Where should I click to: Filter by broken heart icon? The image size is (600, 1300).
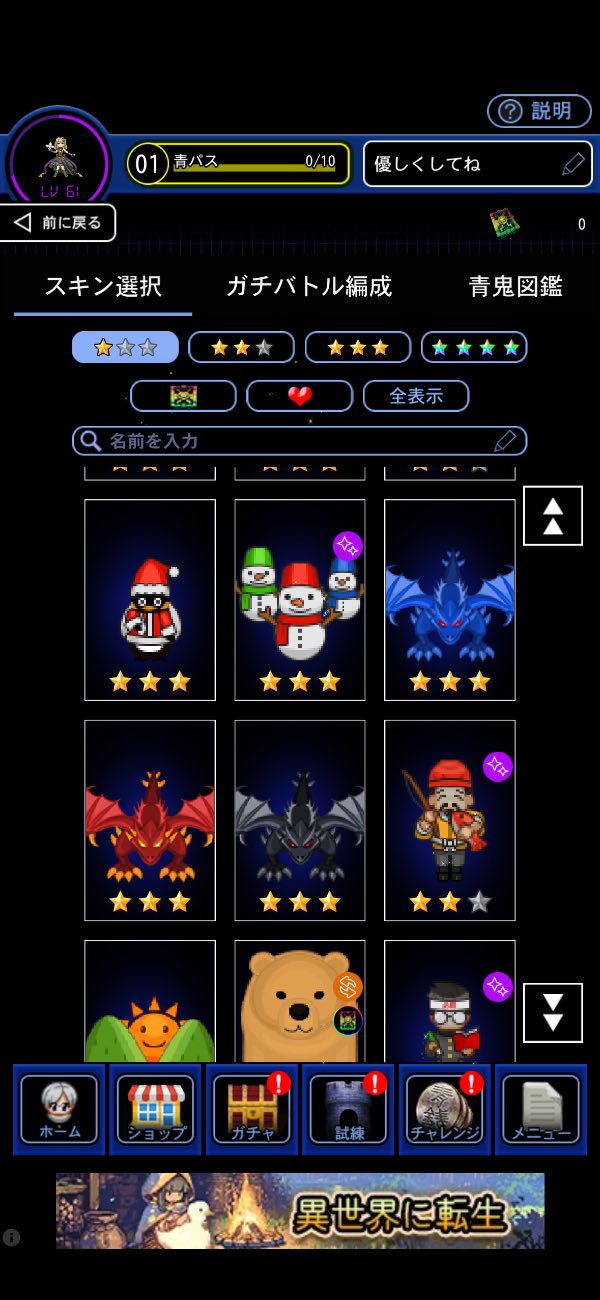(x=299, y=396)
